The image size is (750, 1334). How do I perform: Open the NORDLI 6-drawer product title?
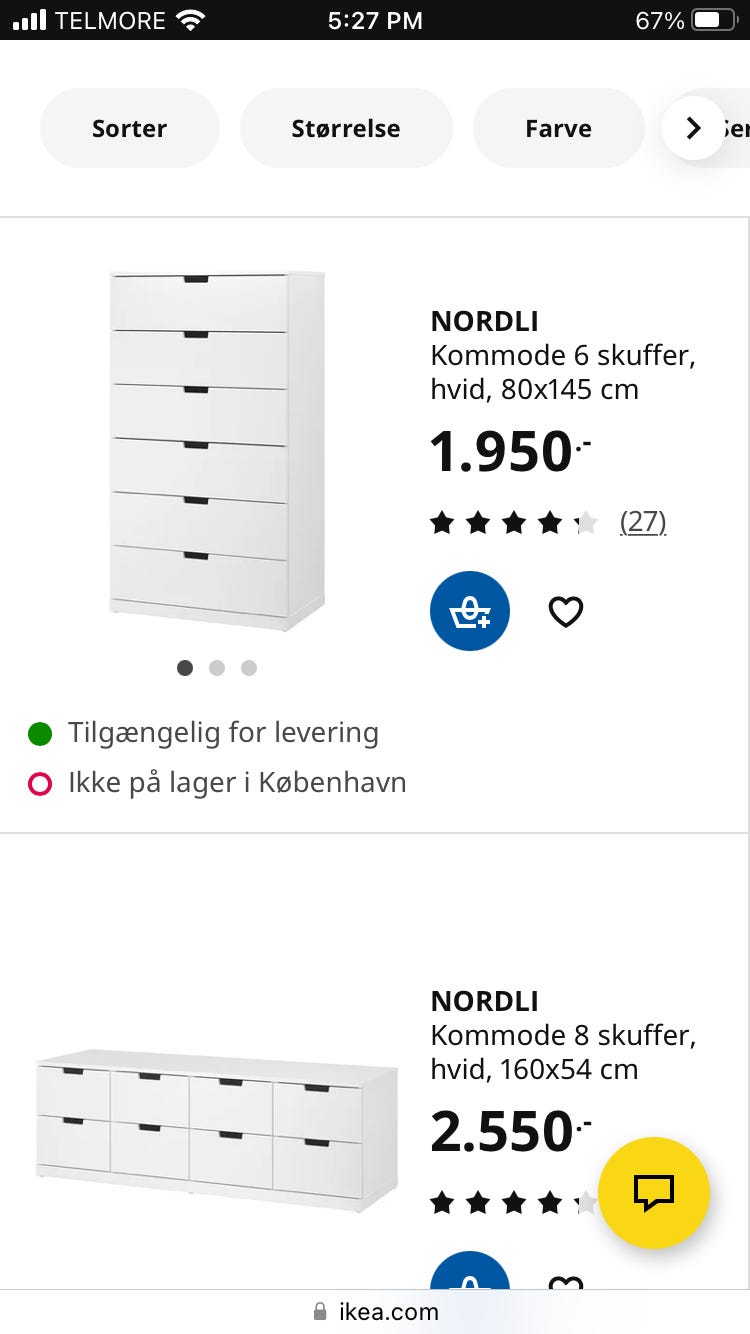tap(485, 322)
